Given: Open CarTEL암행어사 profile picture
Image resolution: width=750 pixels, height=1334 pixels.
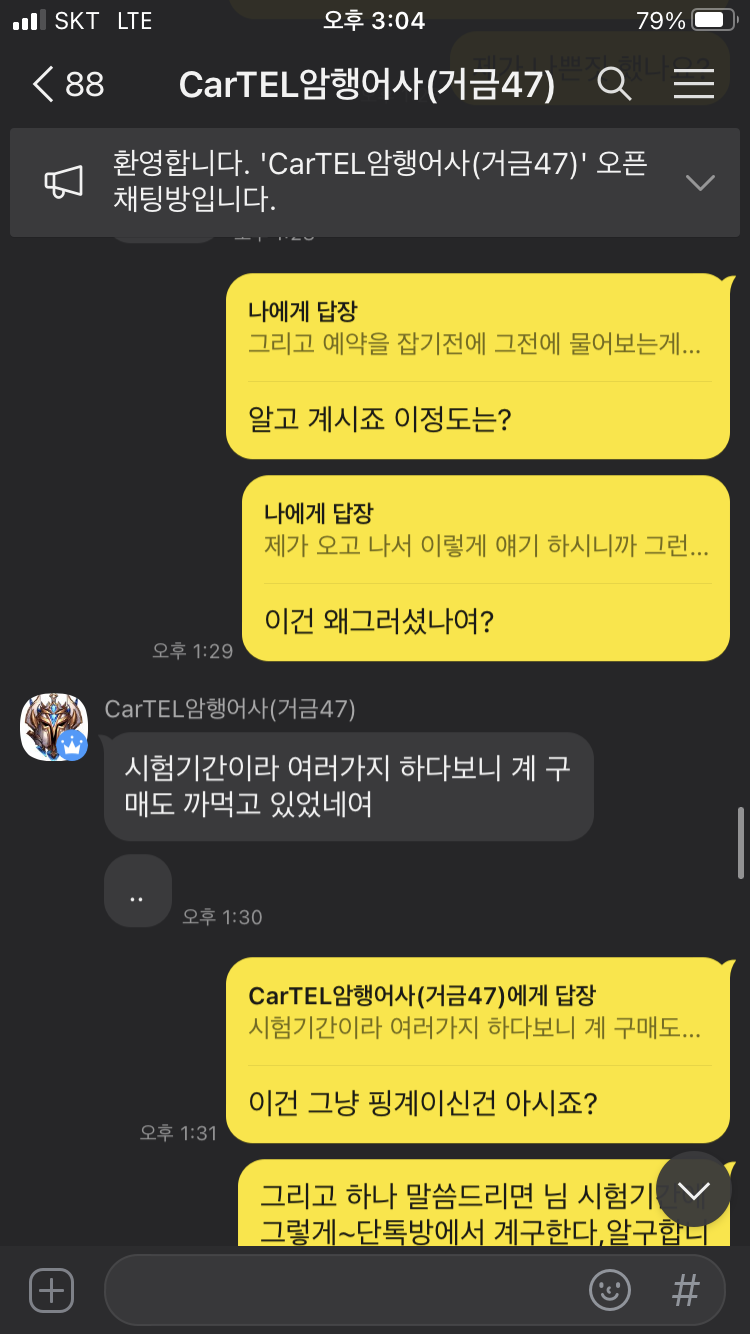Looking at the screenshot, I should coord(54,727).
